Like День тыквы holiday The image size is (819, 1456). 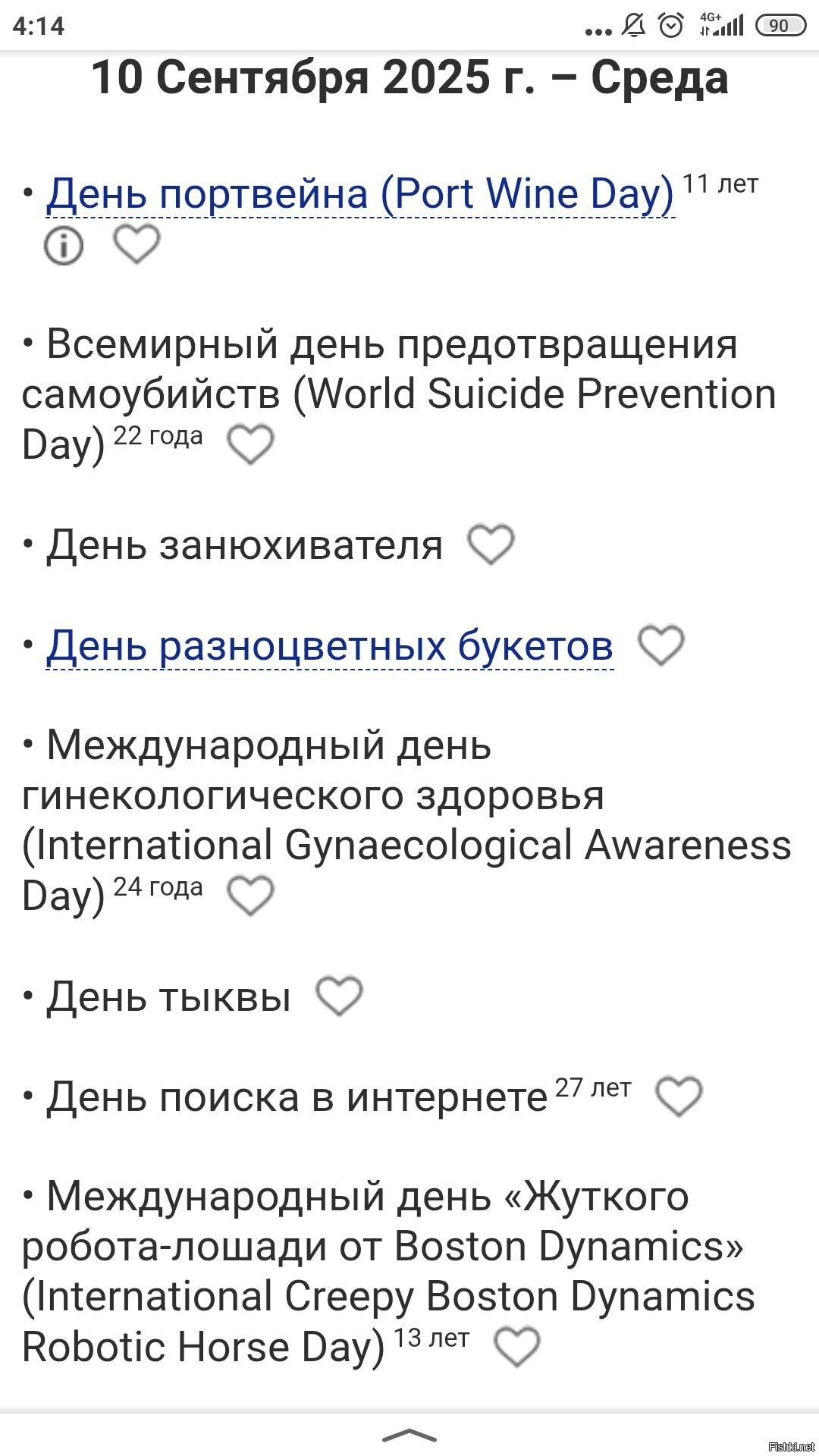pos(339,996)
